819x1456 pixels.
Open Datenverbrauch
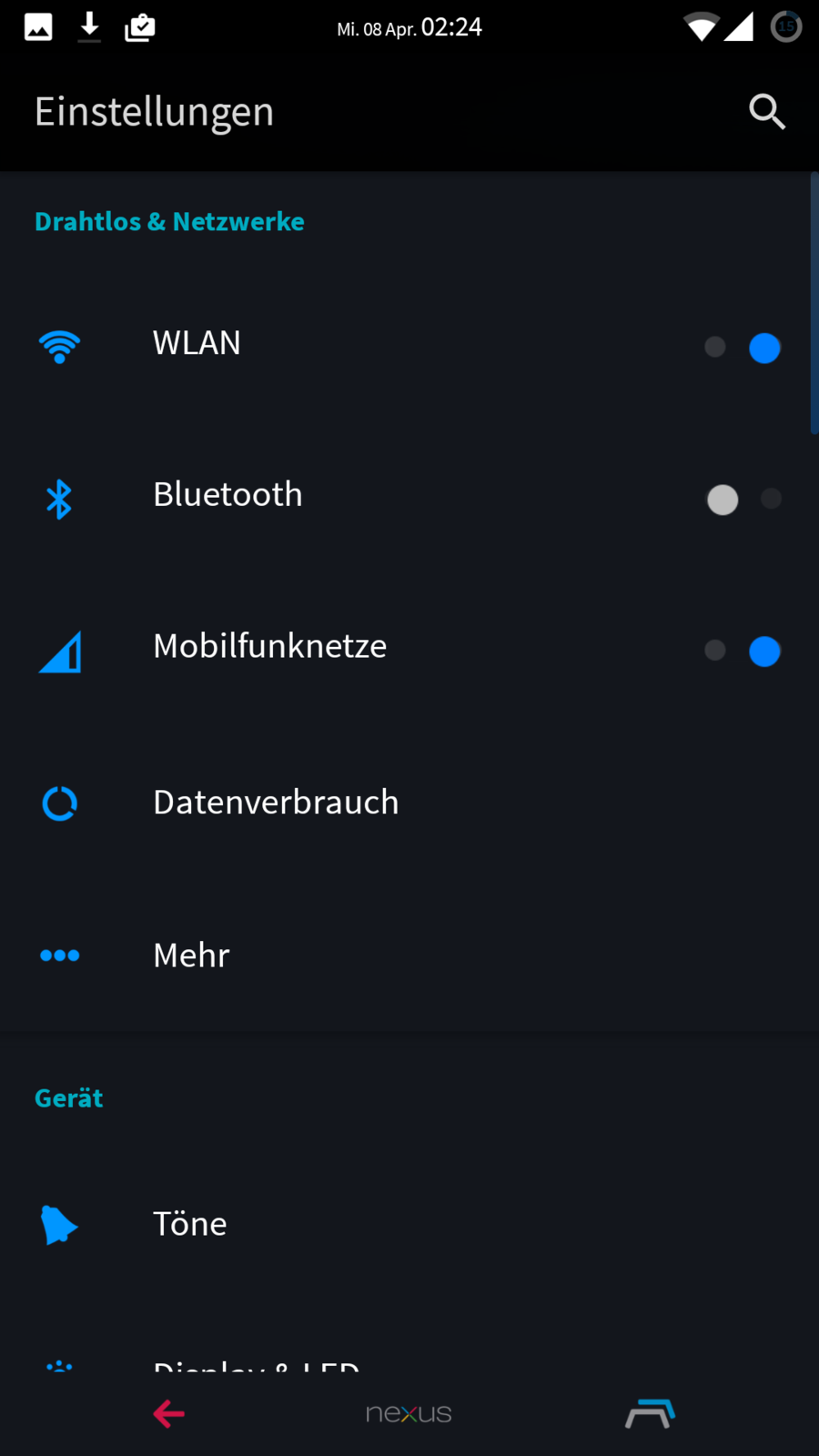point(276,803)
